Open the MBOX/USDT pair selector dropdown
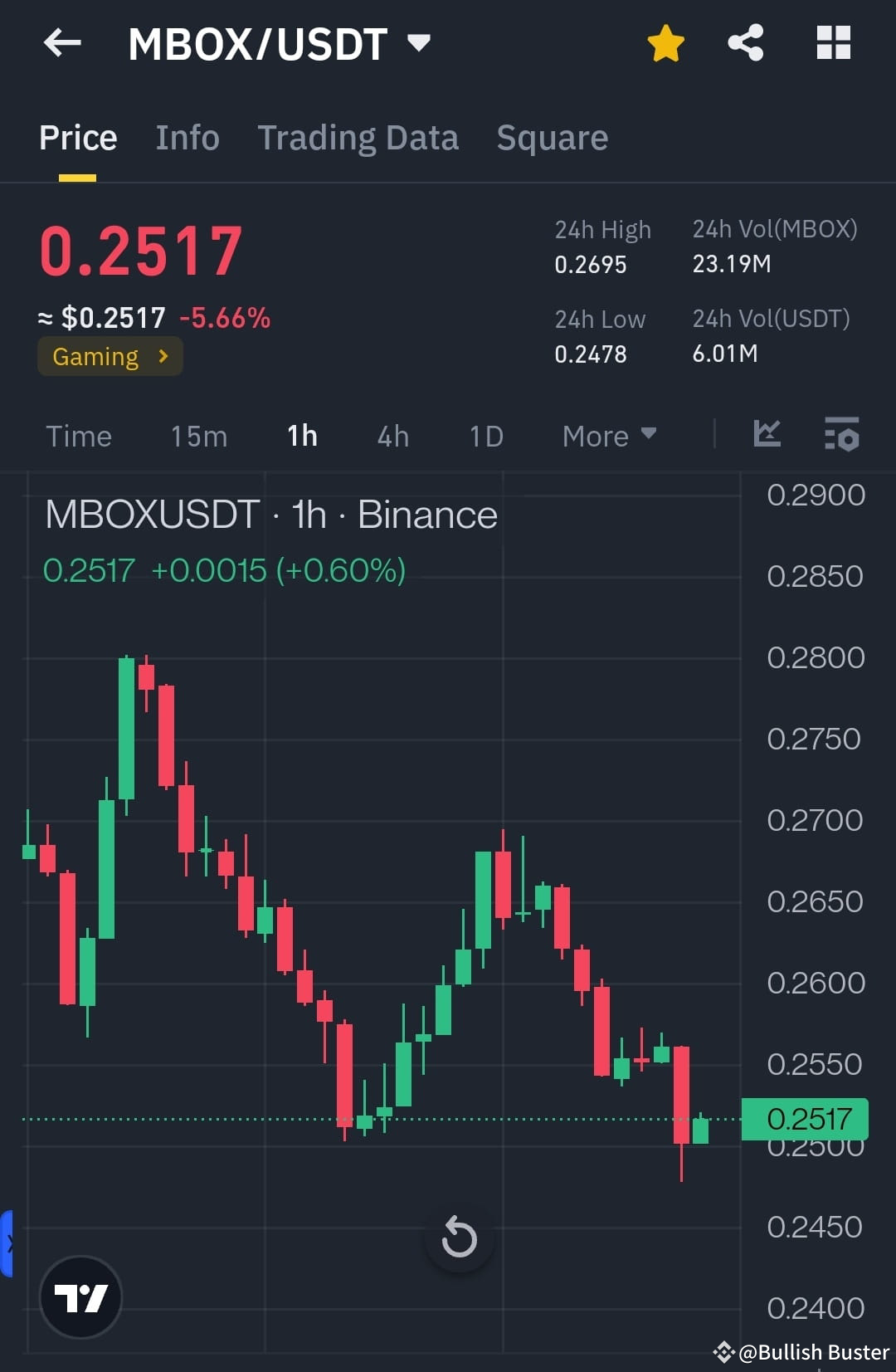The width and height of the screenshot is (896, 1372). click(419, 44)
